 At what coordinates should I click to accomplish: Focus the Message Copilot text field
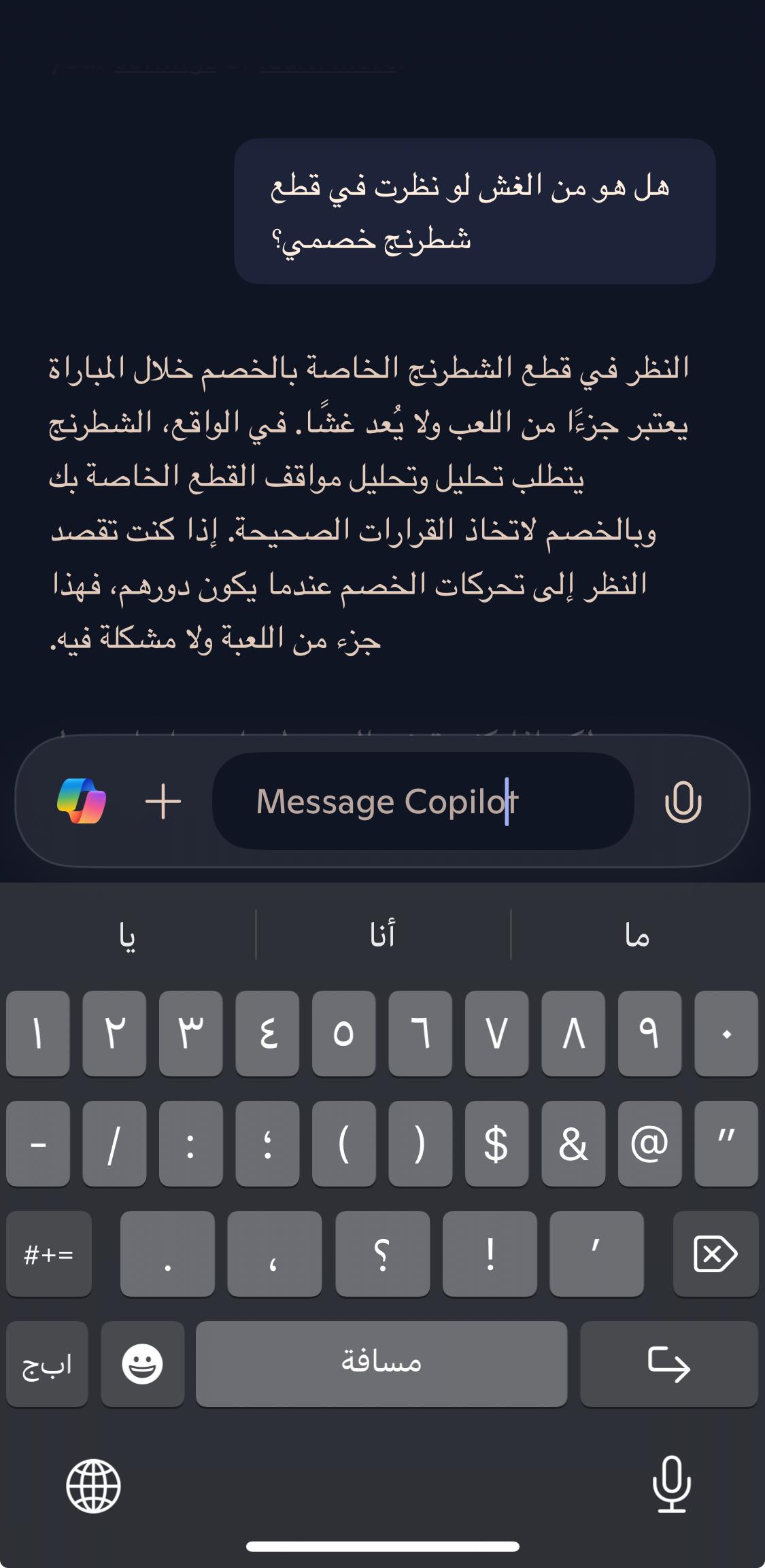tap(423, 801)
